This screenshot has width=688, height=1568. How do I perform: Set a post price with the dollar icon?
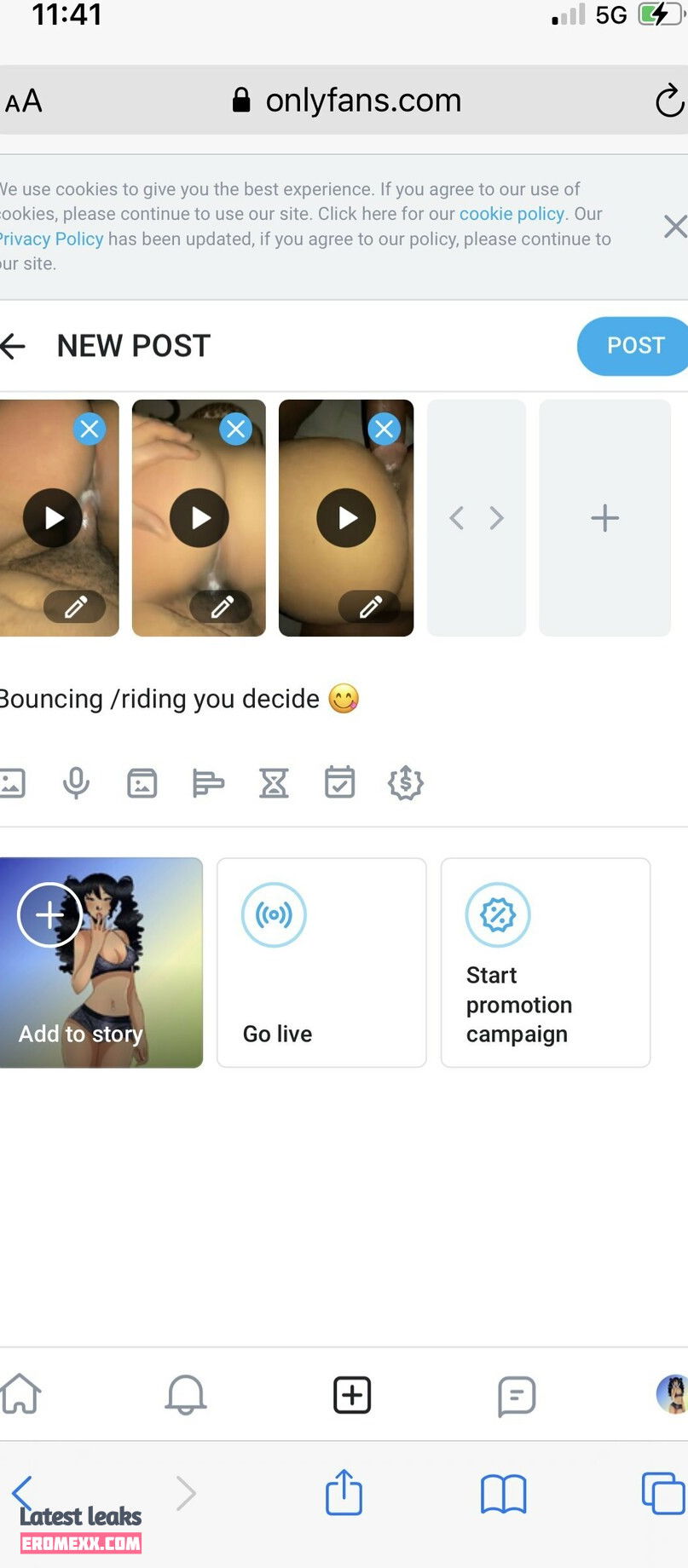coord(406,782)
